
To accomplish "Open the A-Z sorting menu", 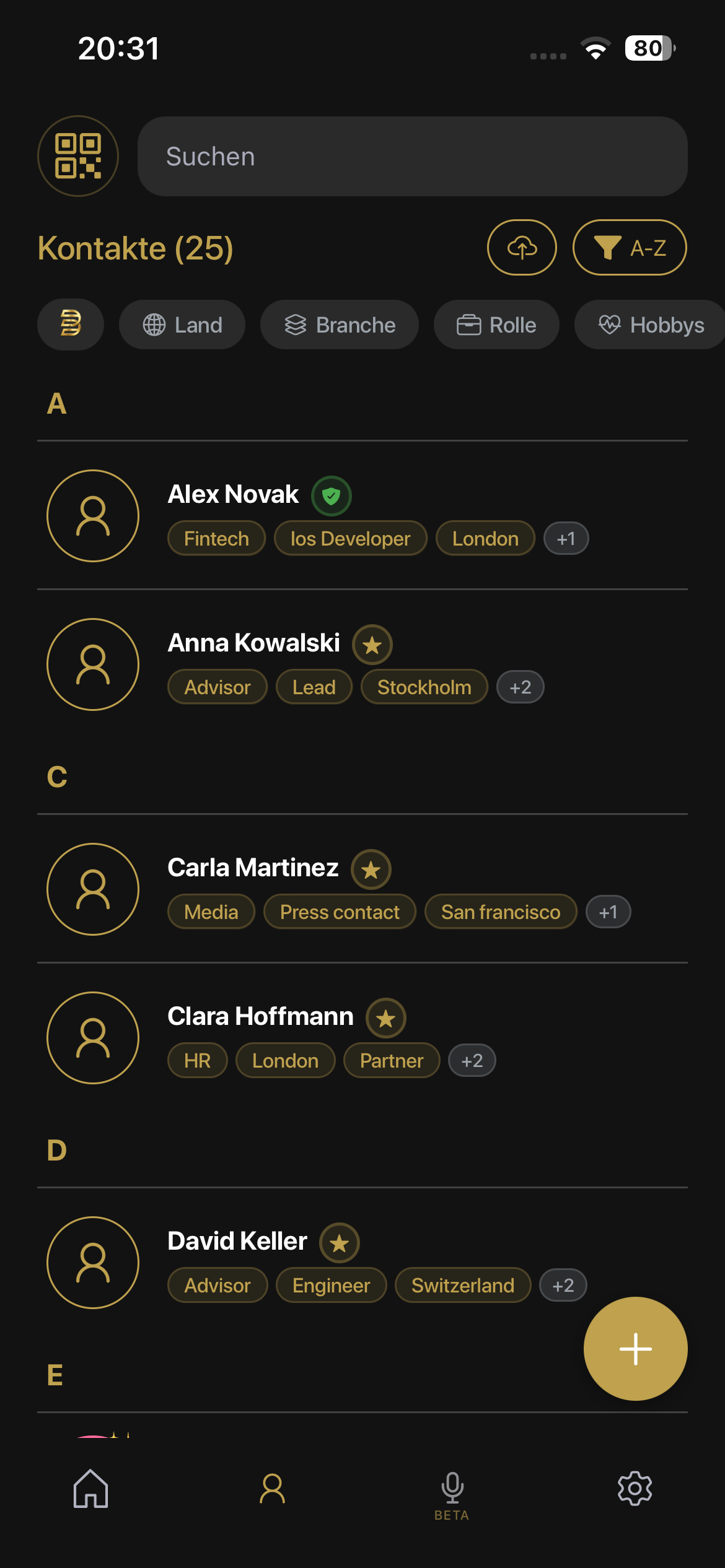I will 629,246.
